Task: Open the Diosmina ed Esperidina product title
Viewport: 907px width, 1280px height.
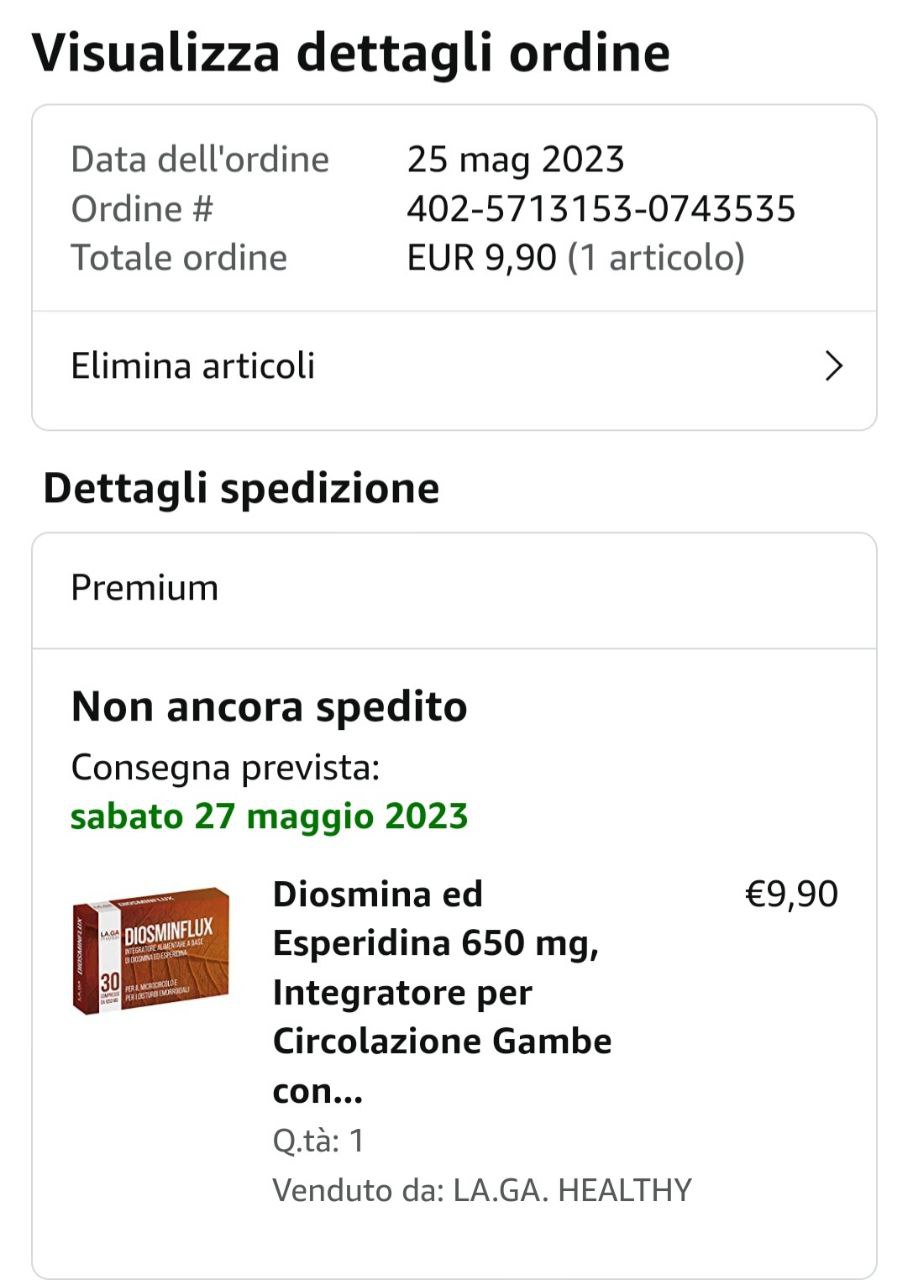Action: 442,992
